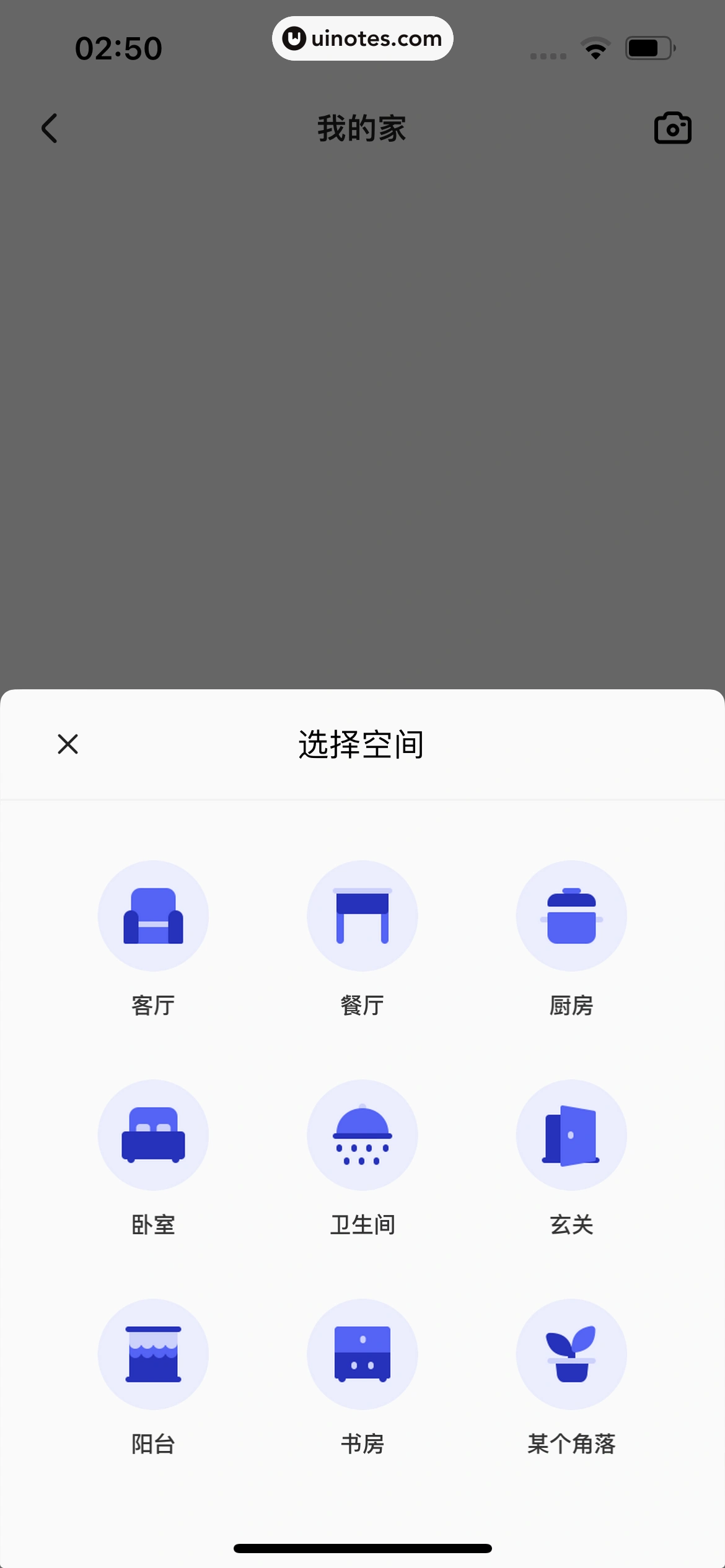Image resolution: width=725 pixels, height=1568 pixels.
Task: Select the 客厅 sofa icon
Action: 153,916
